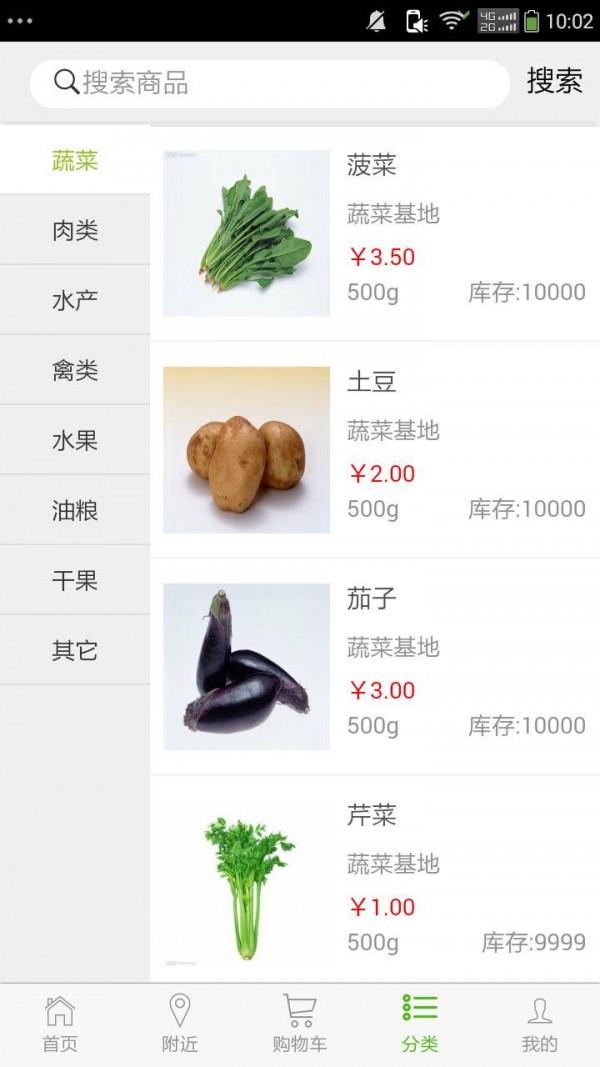The width and height of the screenshot is (600, 1067).
Task: Choose the 禽类 category
Action: pyautogui.click(x=75, y=371)
